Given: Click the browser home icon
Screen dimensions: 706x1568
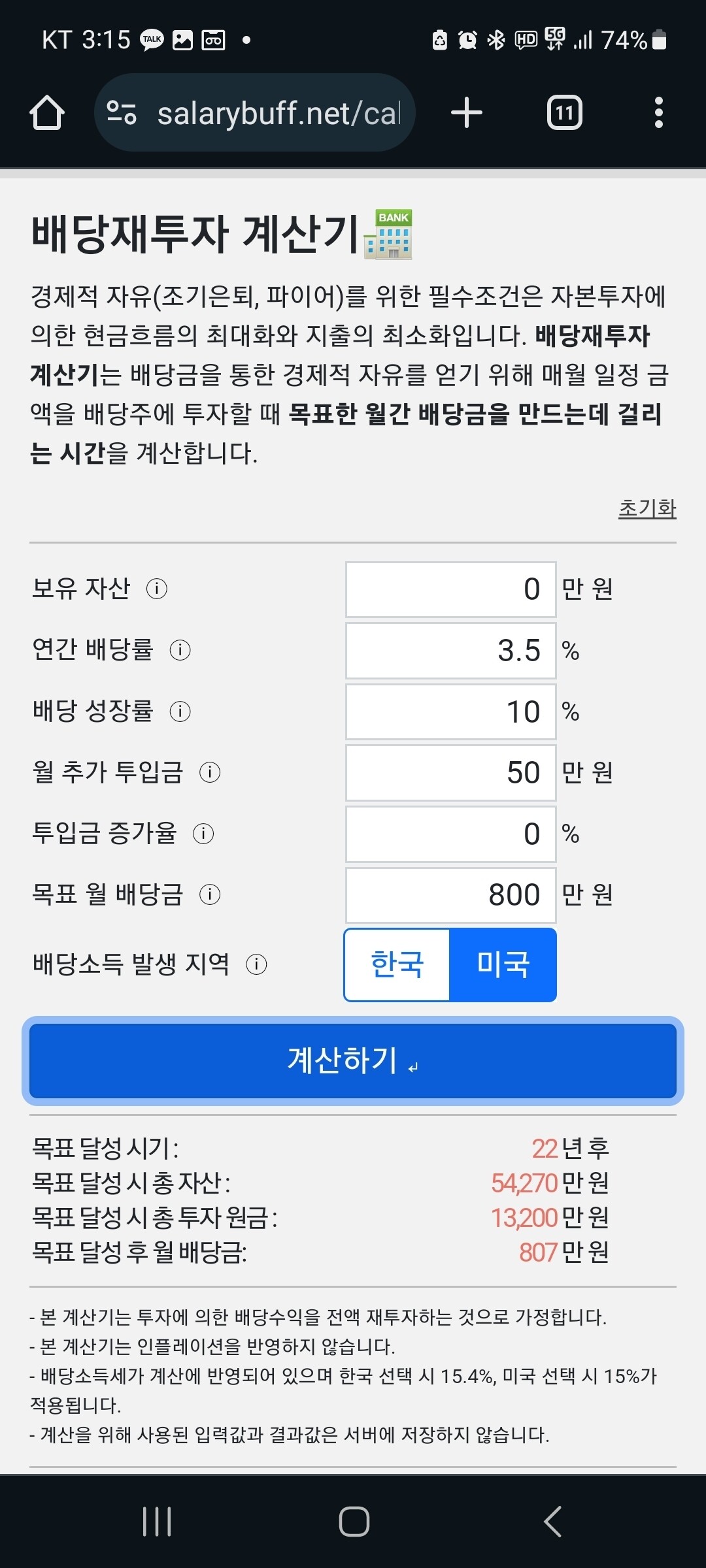Looking at the screenshot, I should click(x=48, y=111).
